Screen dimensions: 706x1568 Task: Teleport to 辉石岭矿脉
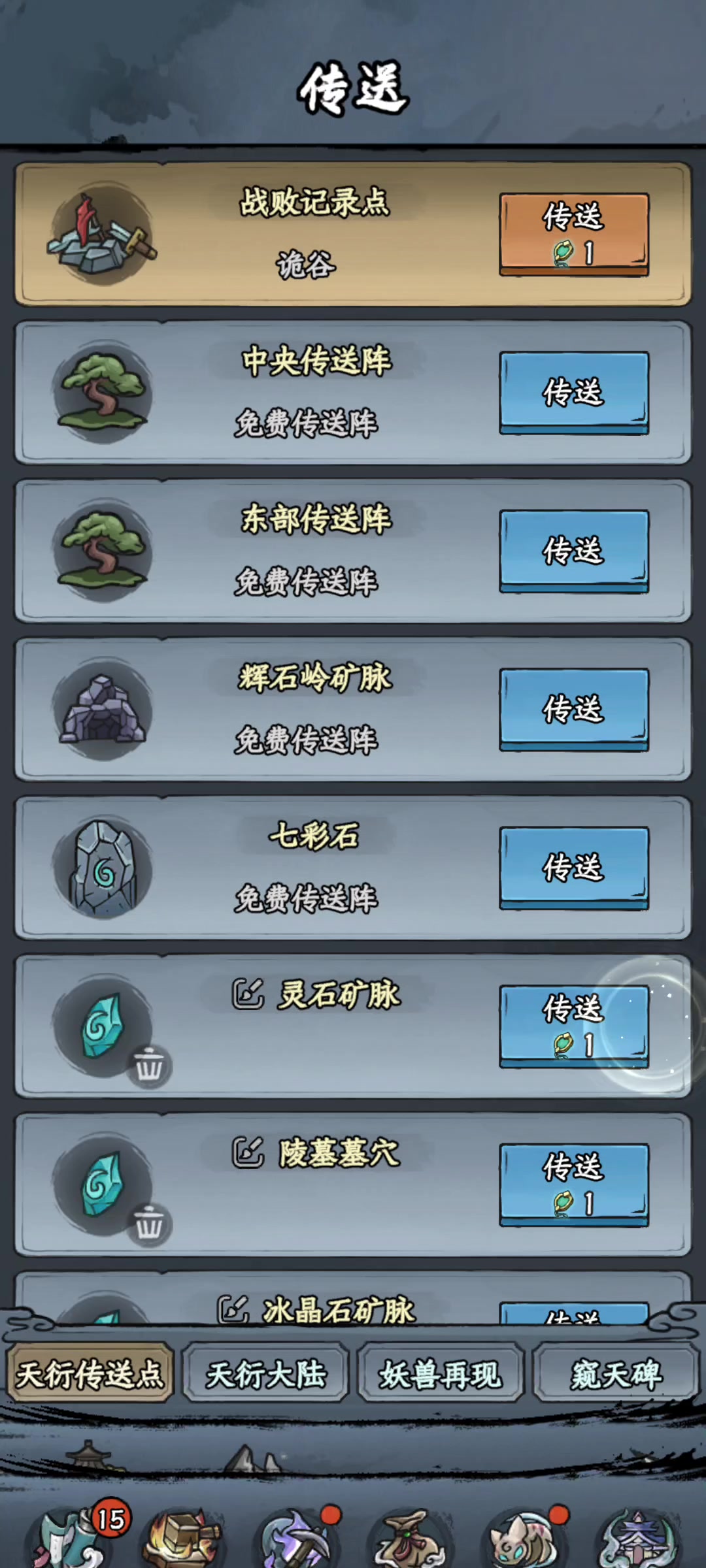[574, 710]
